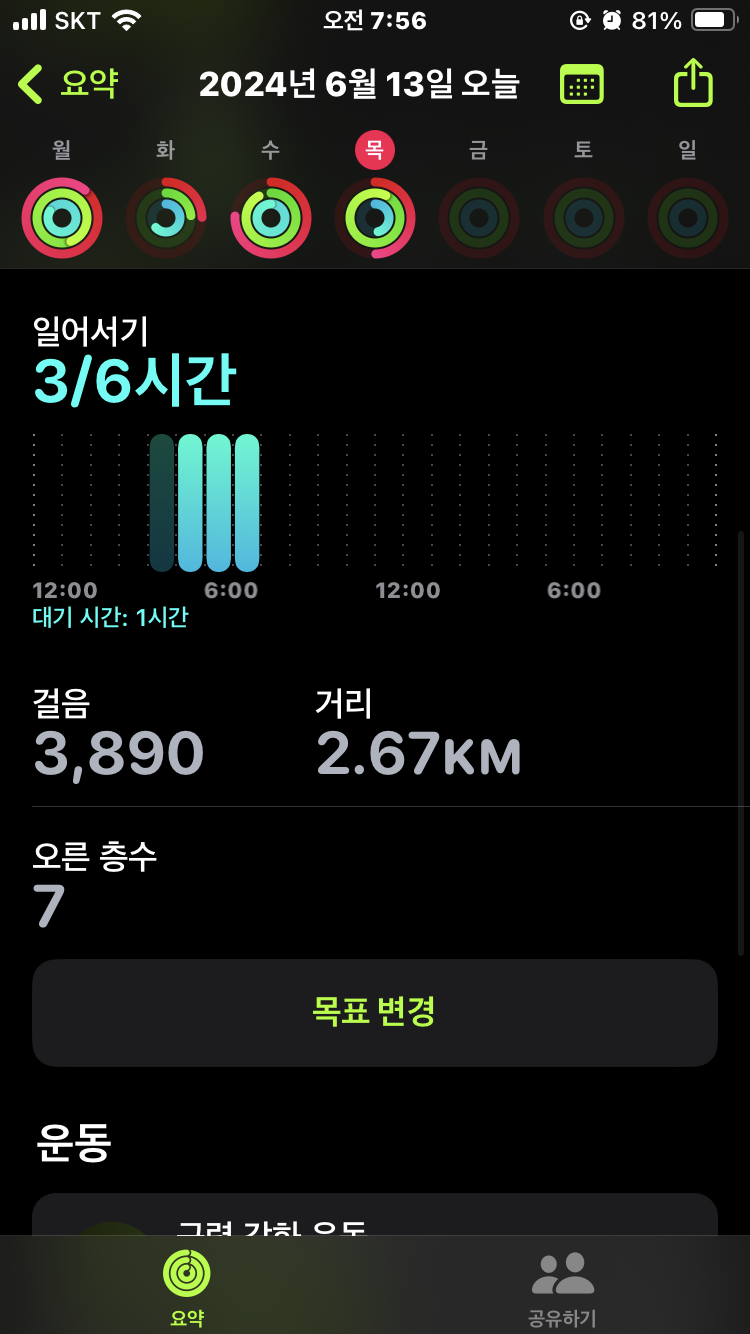Select Friday (금) activity rings
750x1334 pixels.
(x=479, y=218)
